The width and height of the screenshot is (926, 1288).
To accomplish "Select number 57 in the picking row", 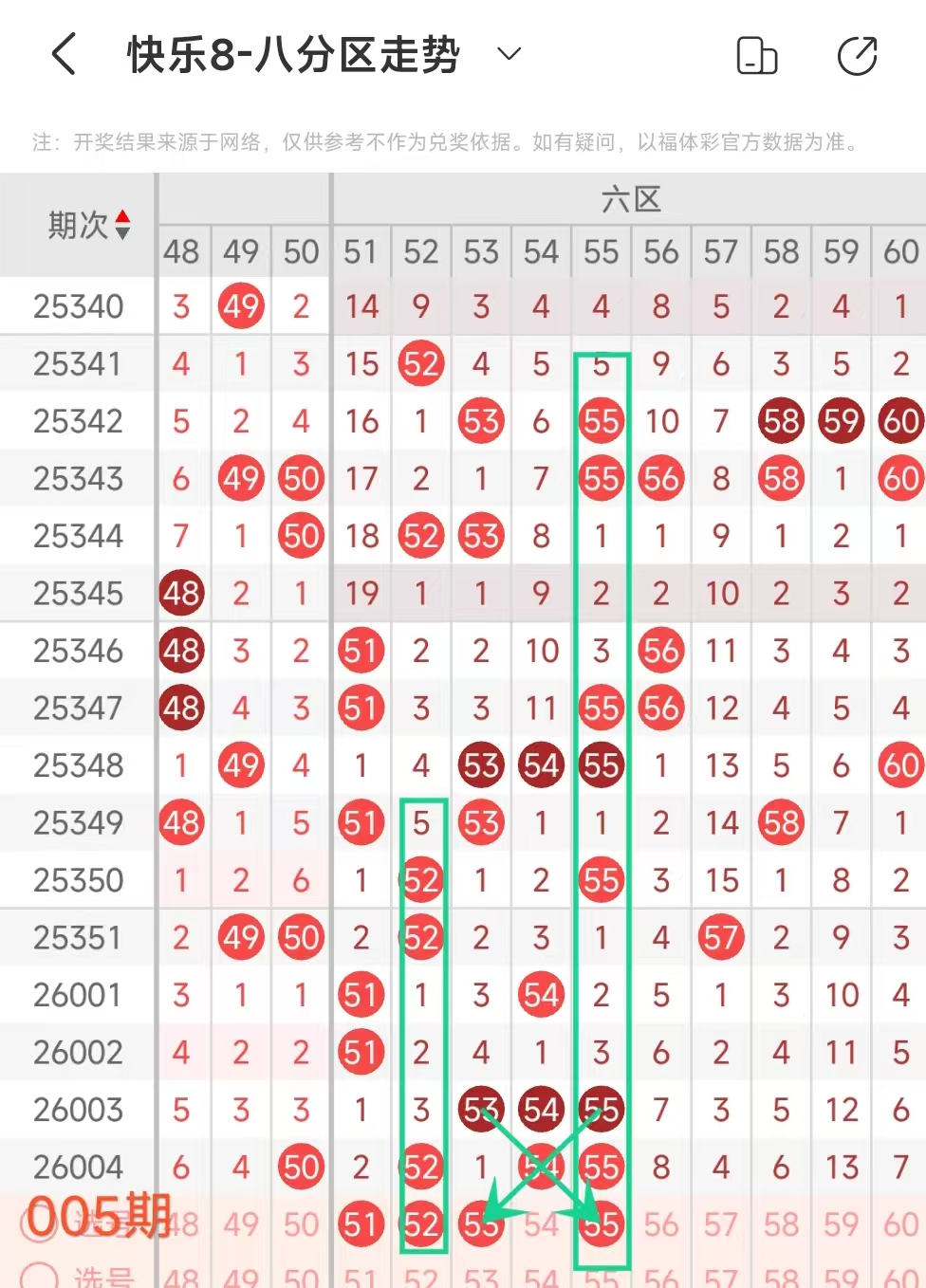I will [721, 1224].
